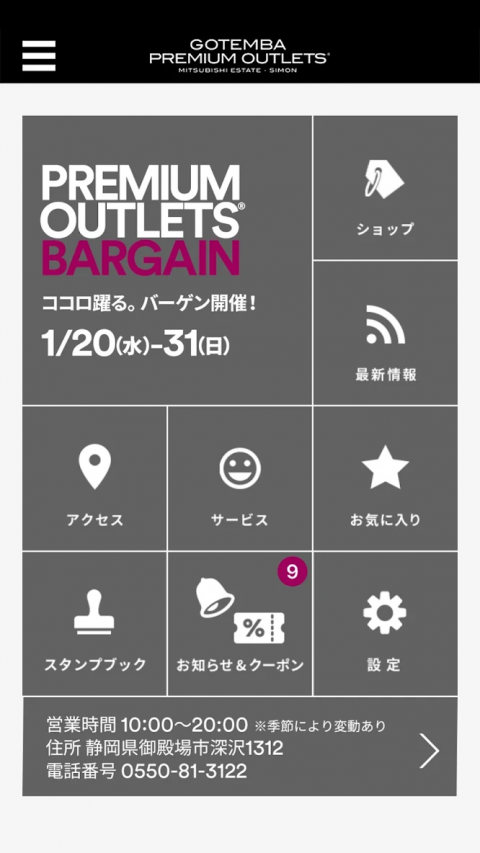Check お知らせ＆クーポン notices and coupons
Screen dimensions: 480x853
point(240,623)
